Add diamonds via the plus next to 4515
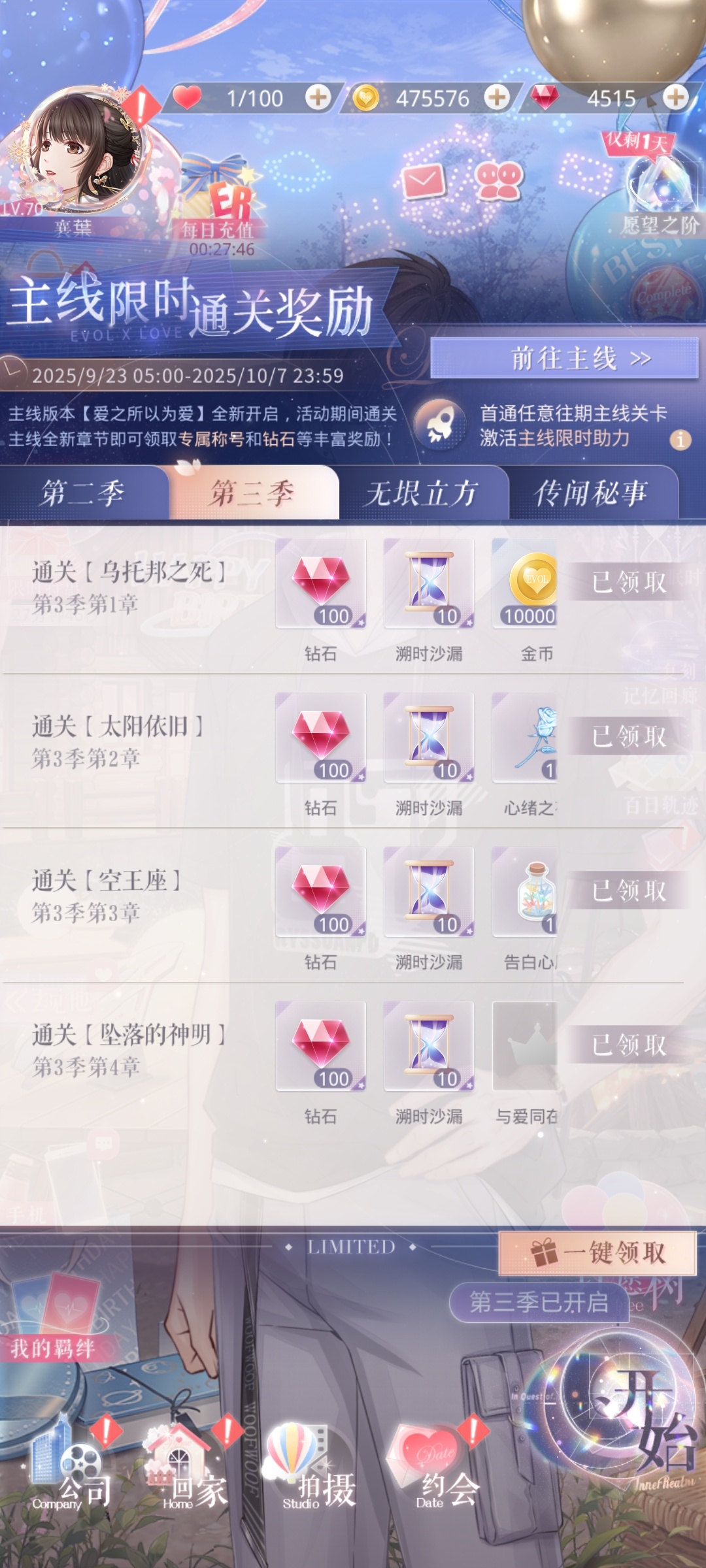 coord(675,98)
